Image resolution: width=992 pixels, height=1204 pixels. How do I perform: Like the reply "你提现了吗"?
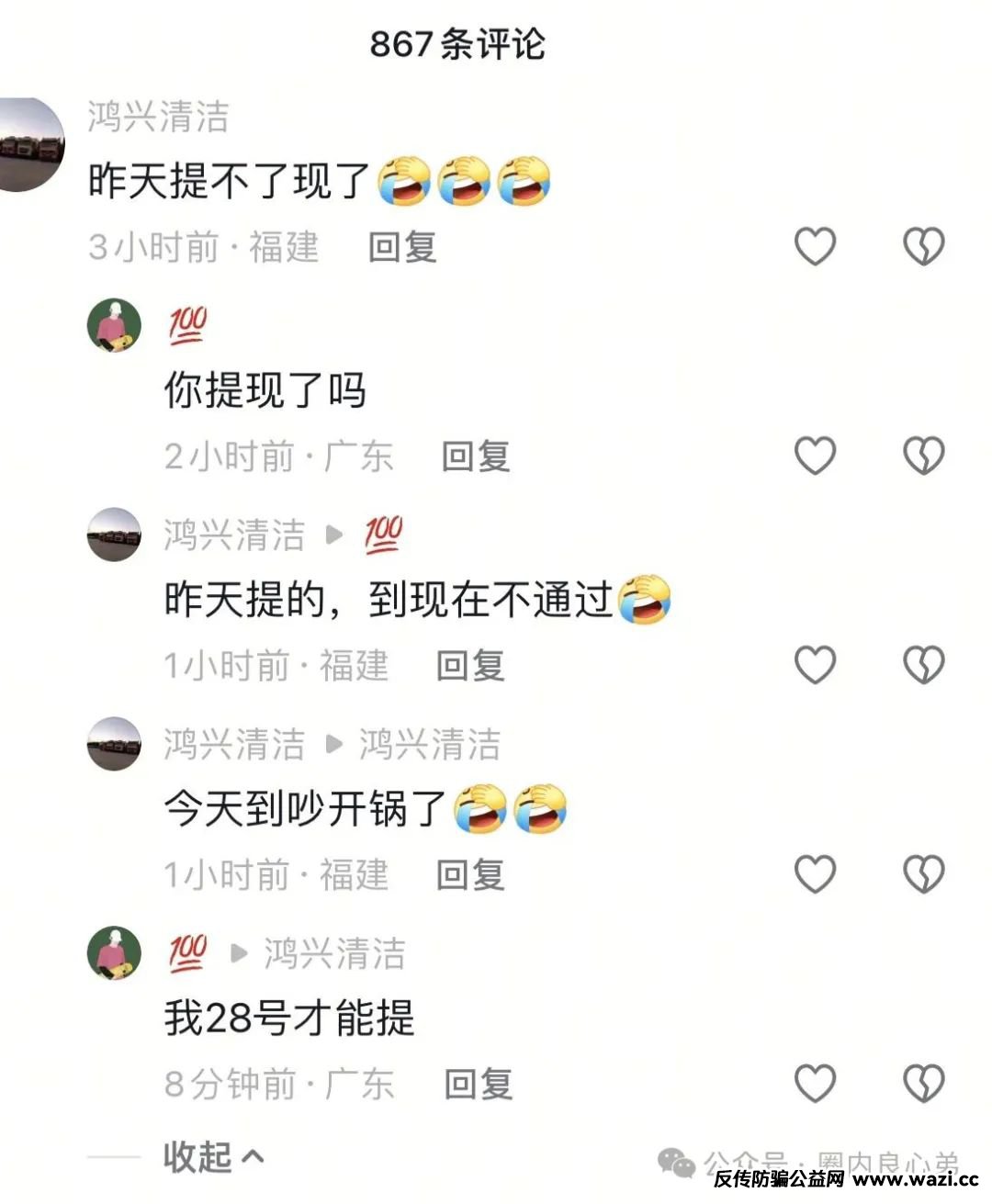pos(815,456)
